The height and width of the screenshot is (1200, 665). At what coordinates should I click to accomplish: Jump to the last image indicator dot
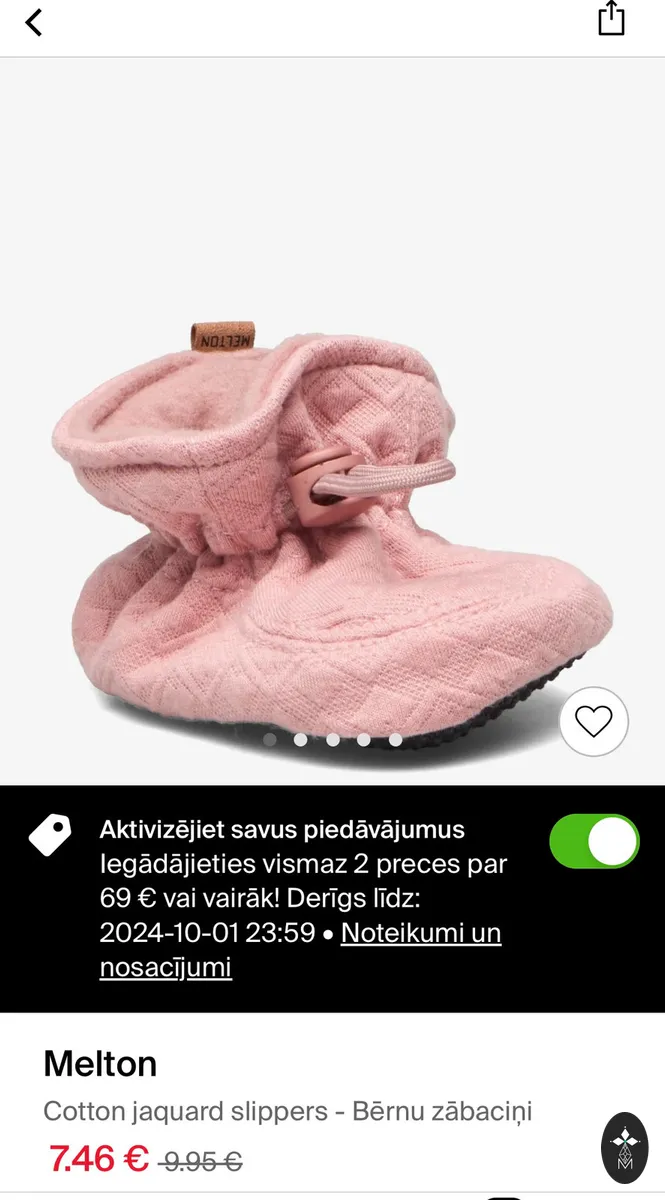point(396,740)
